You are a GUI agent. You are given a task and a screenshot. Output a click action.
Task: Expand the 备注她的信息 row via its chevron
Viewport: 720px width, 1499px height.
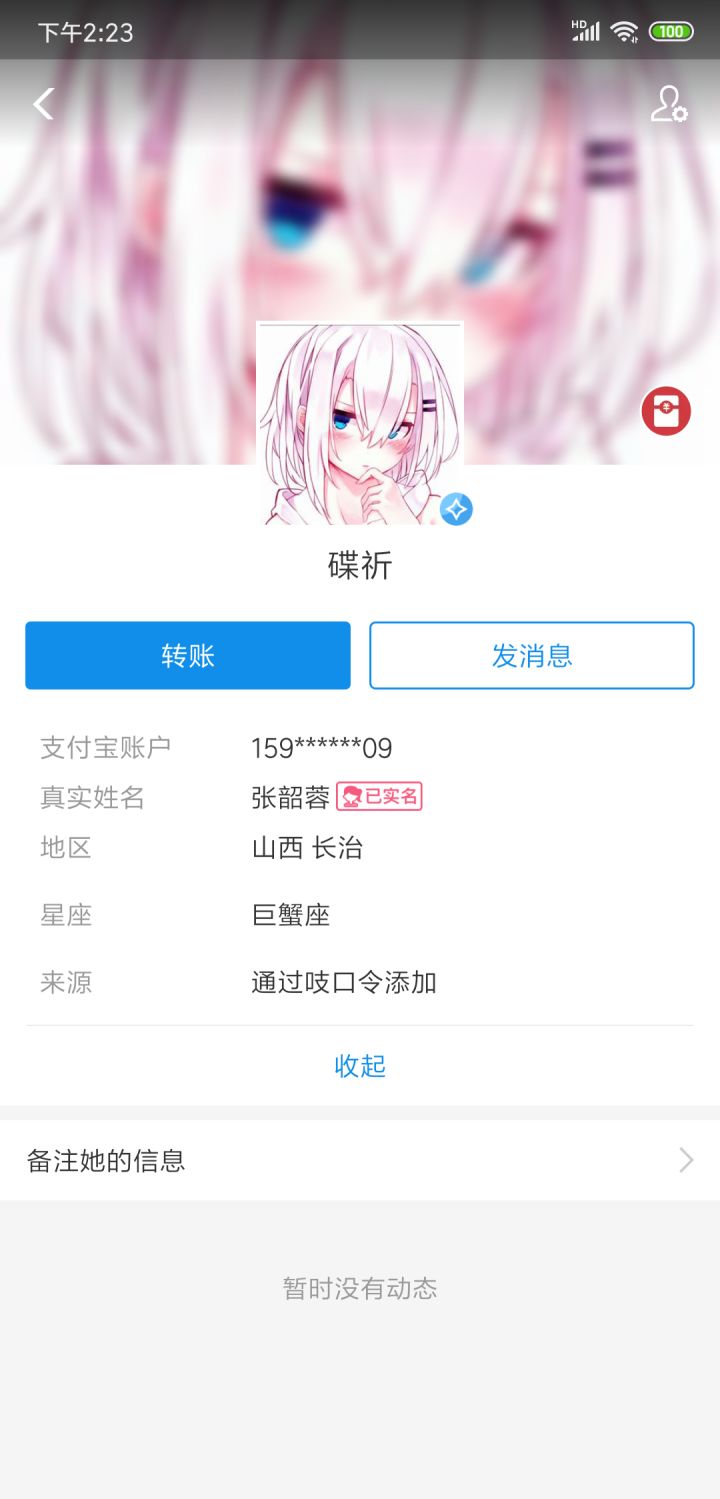point(685,1159)
